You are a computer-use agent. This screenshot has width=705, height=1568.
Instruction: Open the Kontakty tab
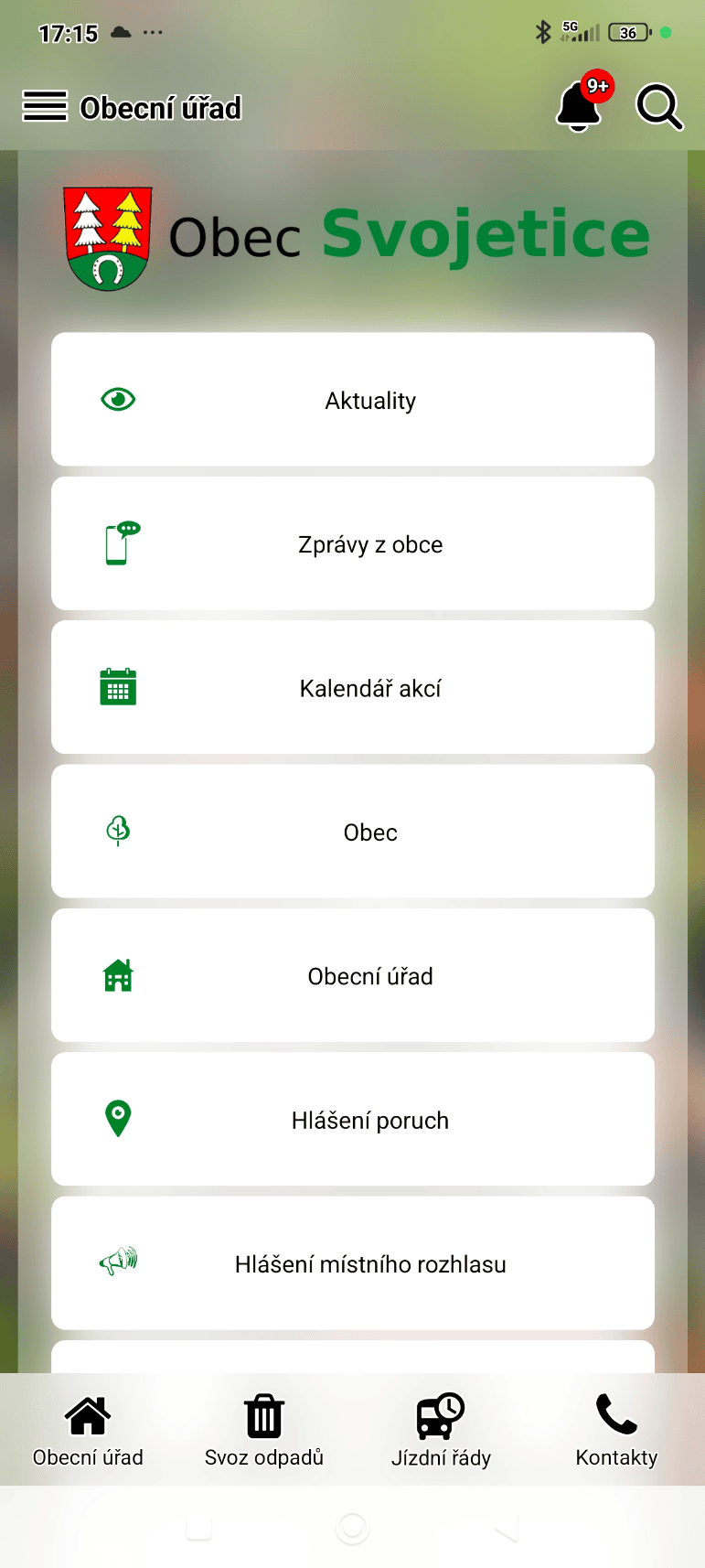616,1431
